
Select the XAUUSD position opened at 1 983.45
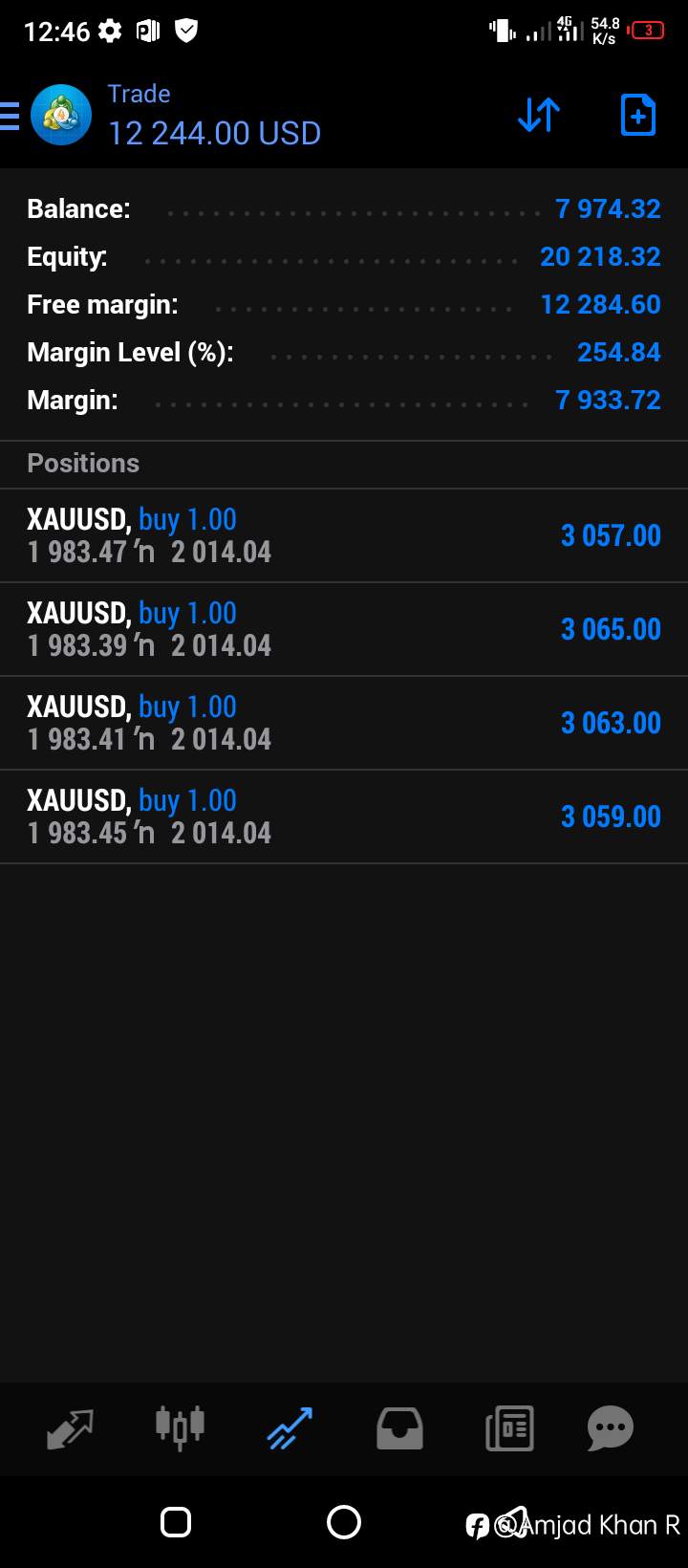click(x=344, y=817)
